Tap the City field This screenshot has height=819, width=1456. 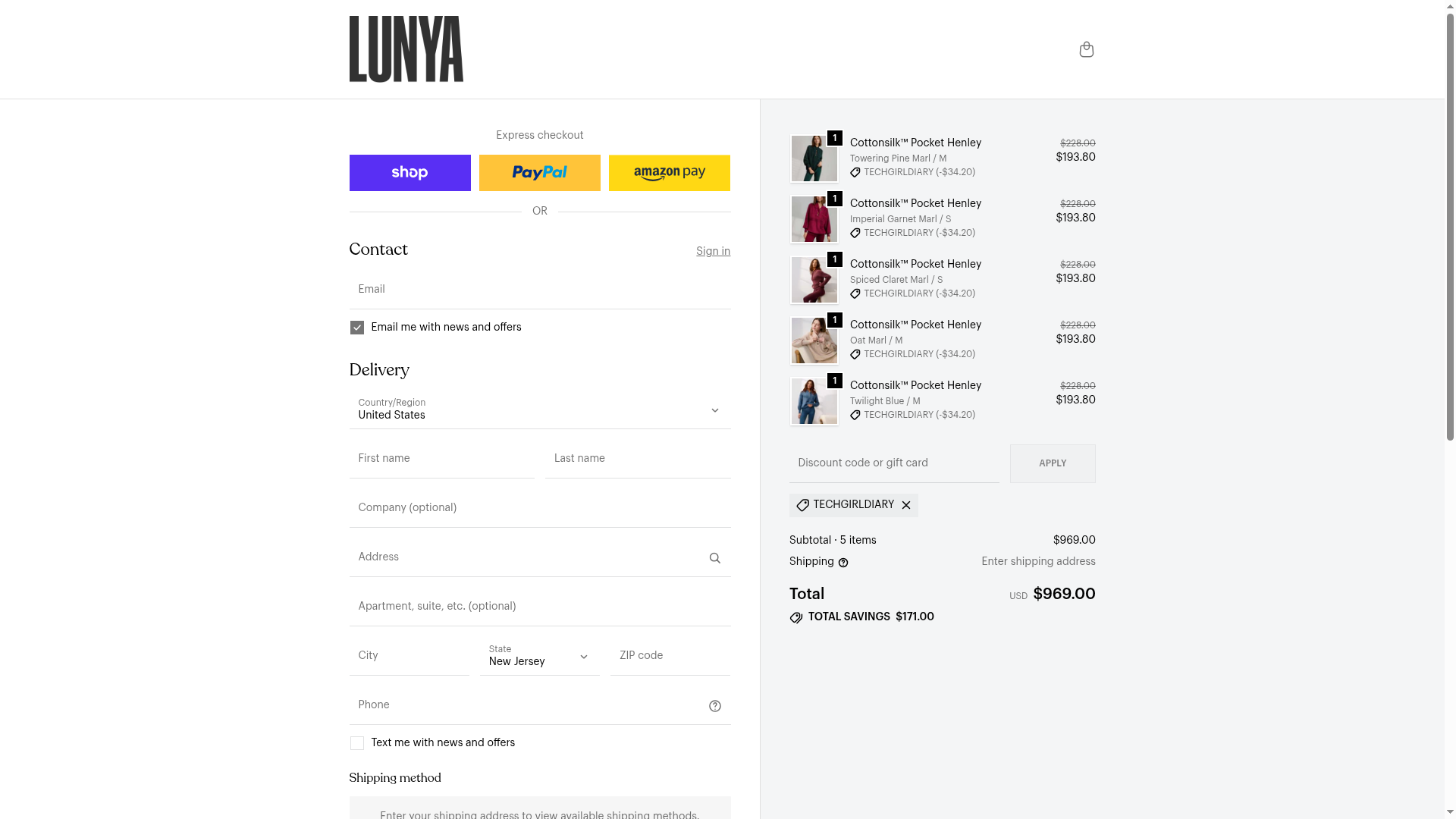pos(409,656)
